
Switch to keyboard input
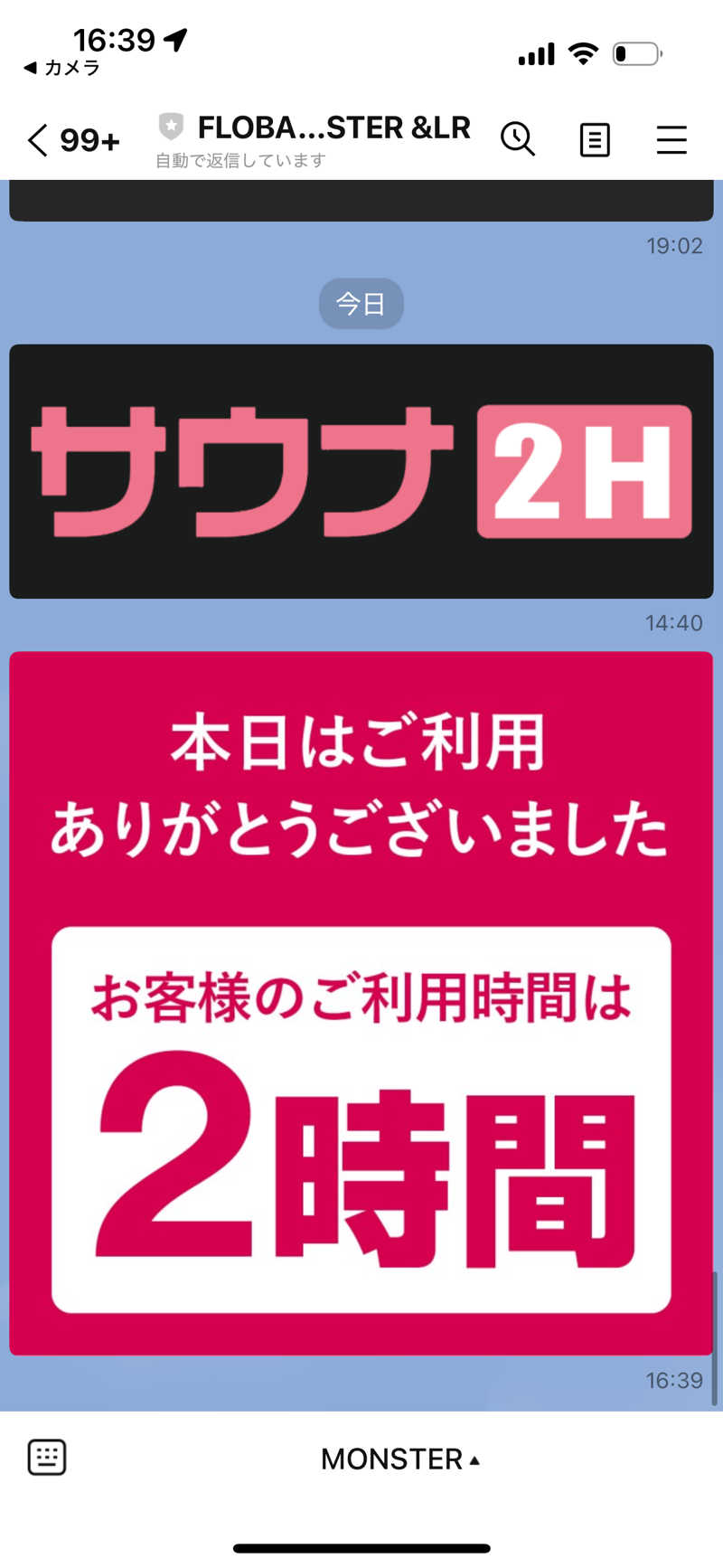47,1457
